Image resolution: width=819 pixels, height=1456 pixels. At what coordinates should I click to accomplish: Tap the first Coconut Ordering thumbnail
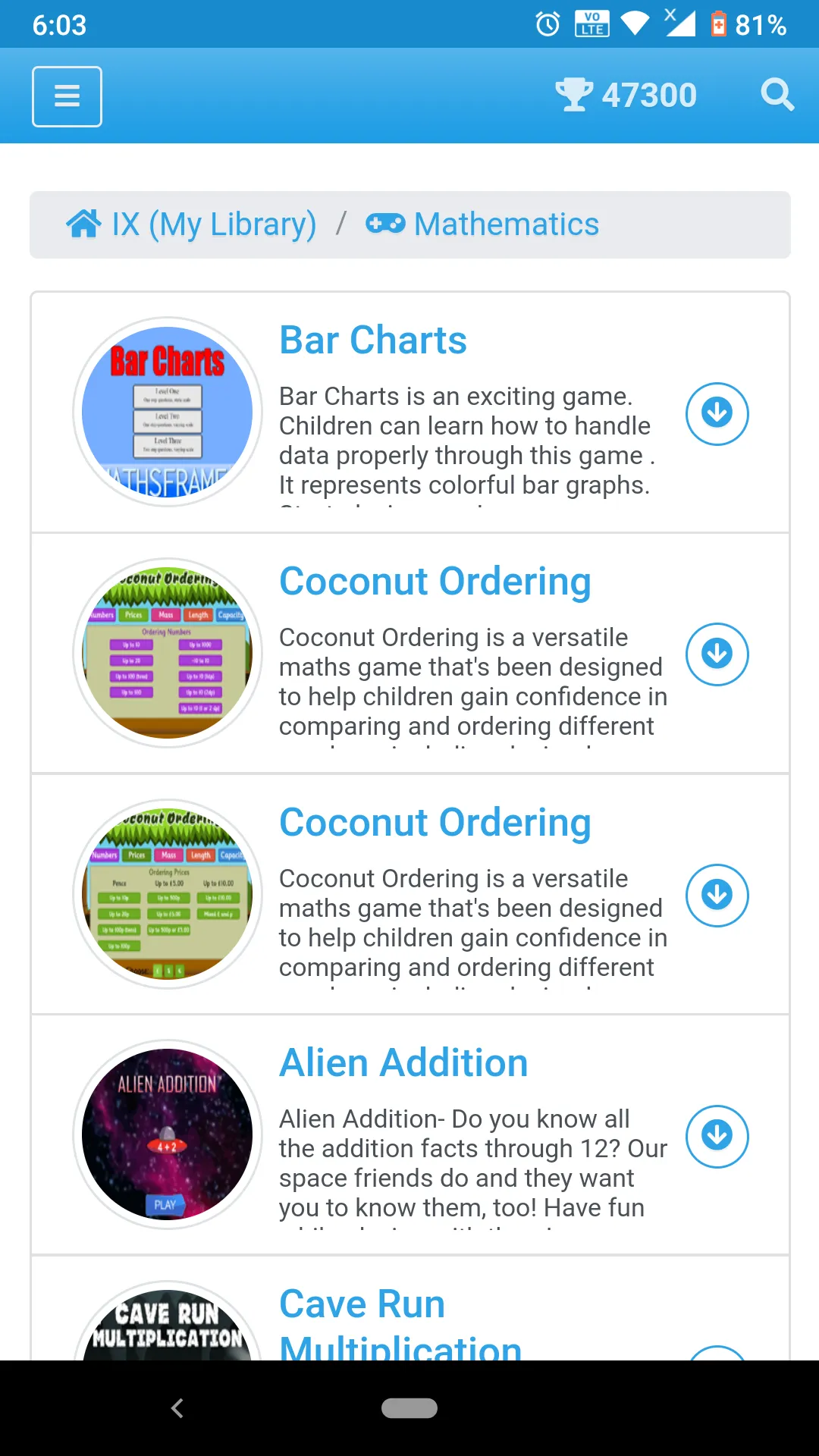[166, 653]
